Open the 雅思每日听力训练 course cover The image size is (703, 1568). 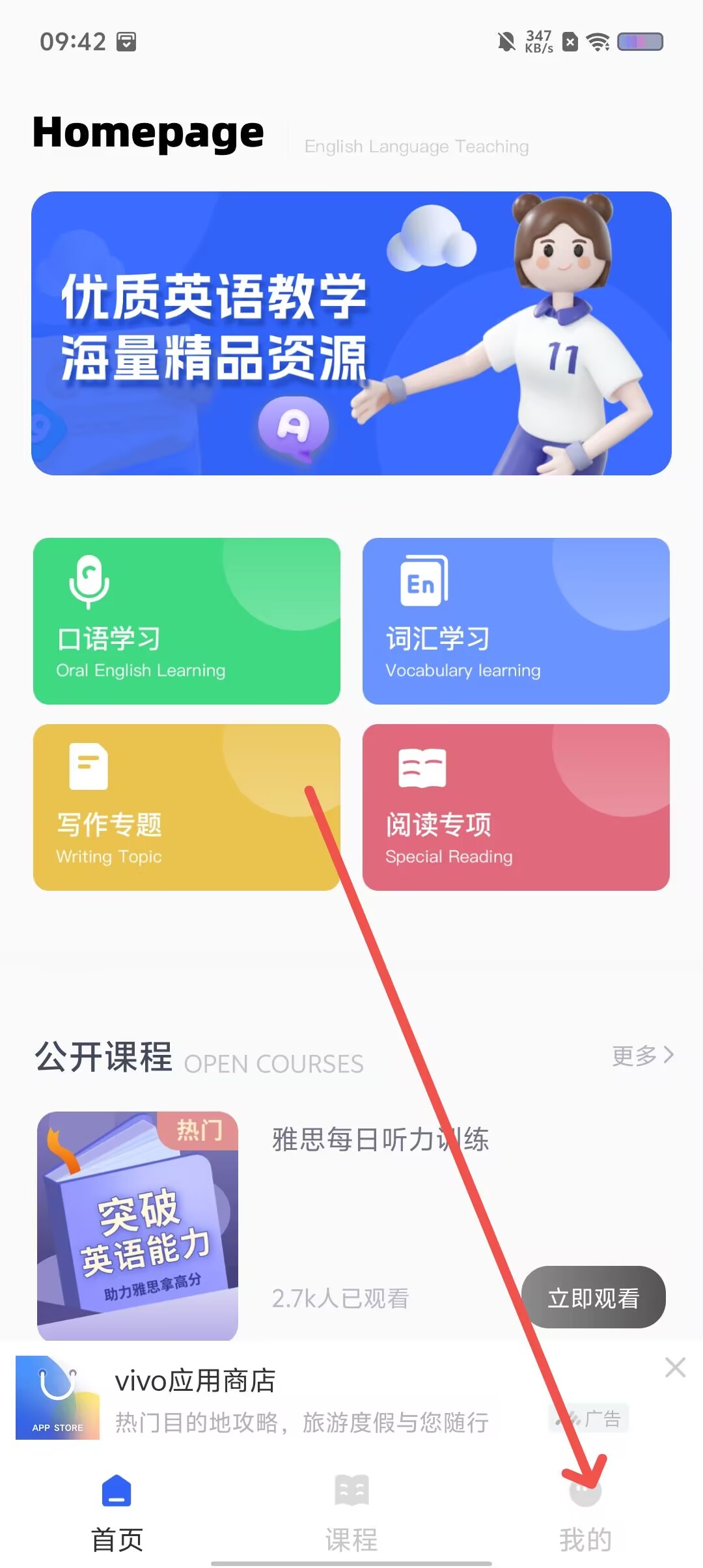(137, 1225)
